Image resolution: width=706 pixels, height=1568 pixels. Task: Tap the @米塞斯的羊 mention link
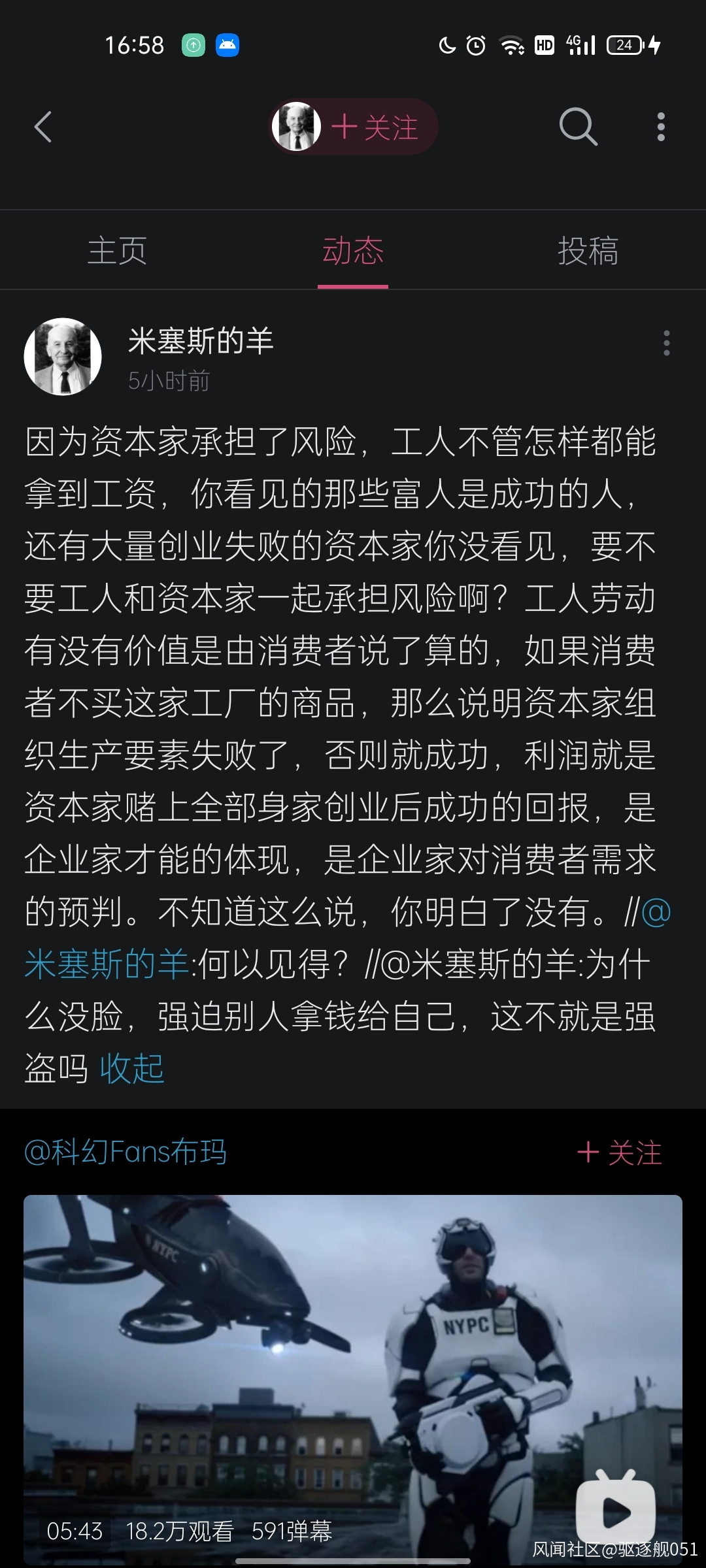click(106, 964)
